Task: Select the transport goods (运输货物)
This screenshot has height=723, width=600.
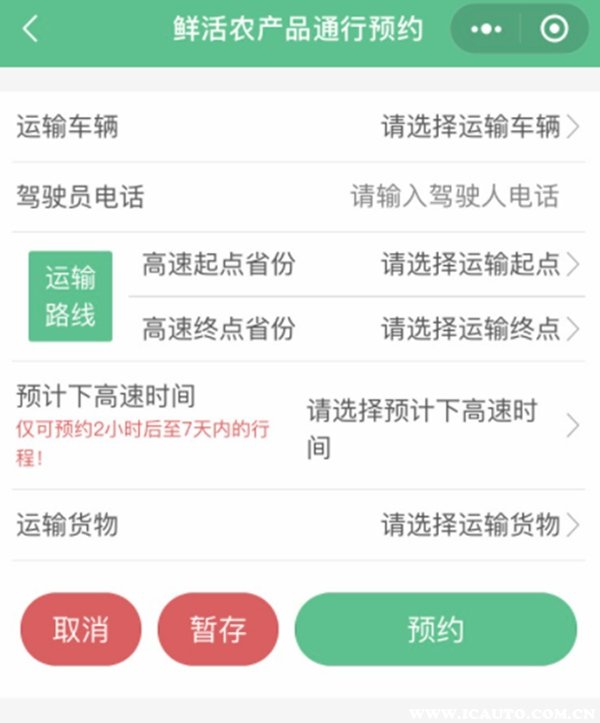Action: point(479,524)
